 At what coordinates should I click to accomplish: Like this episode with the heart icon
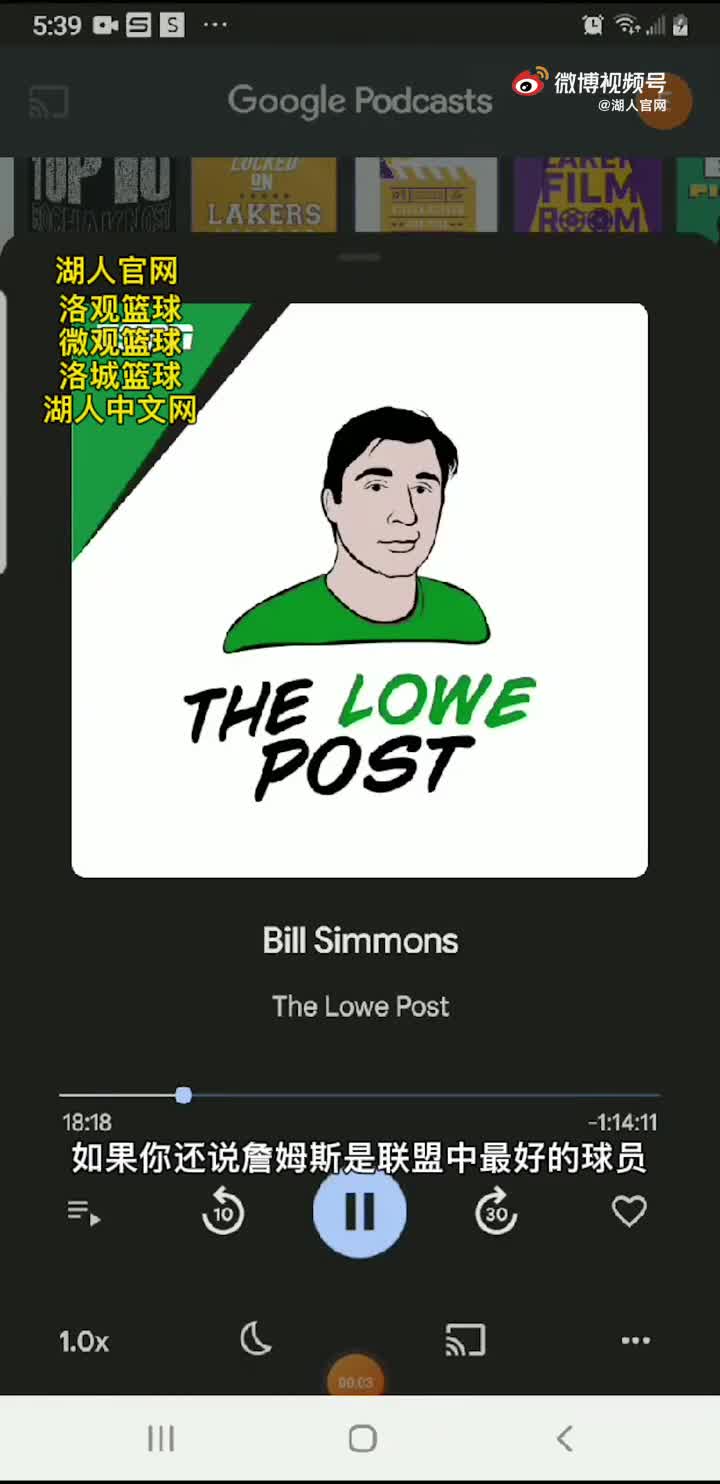click(629, 1212)
